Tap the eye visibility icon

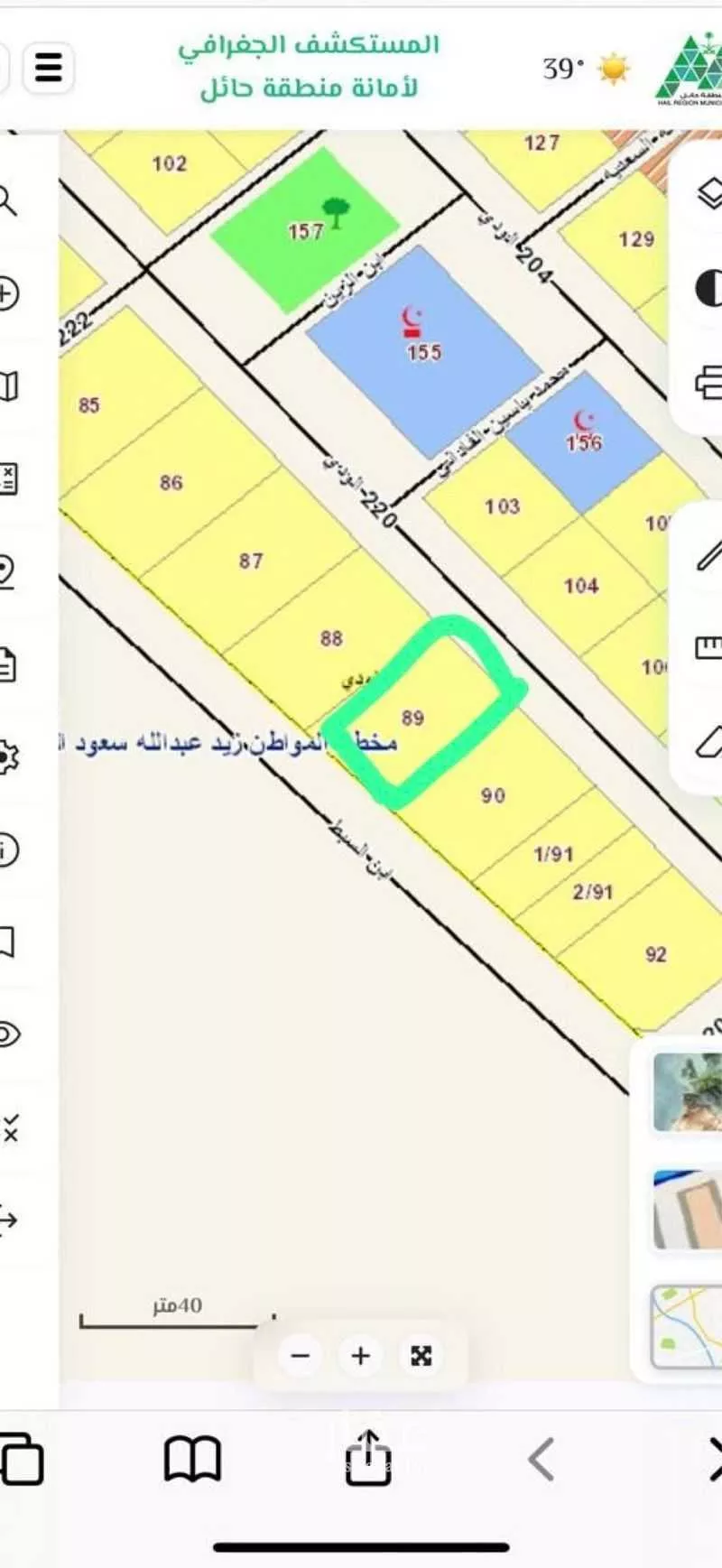[7, 1035]
